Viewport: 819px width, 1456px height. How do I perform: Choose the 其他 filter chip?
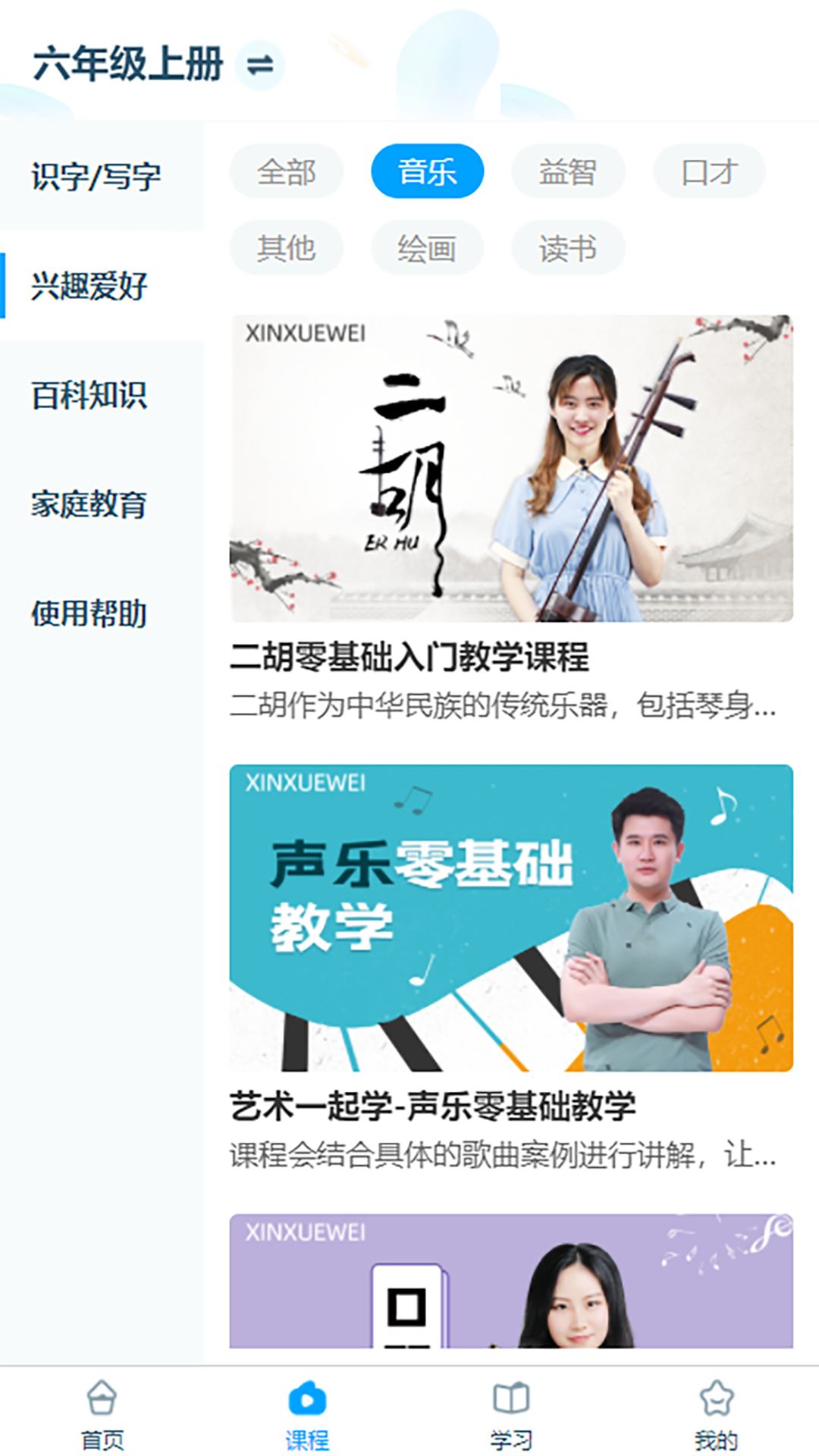(286, 248)
